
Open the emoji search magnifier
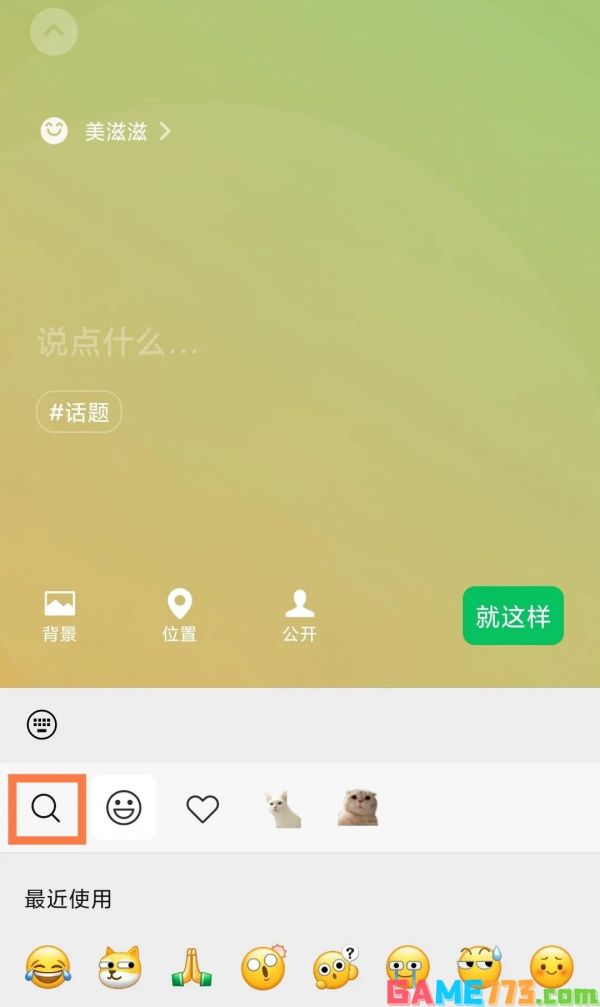[x=46, y=808]
